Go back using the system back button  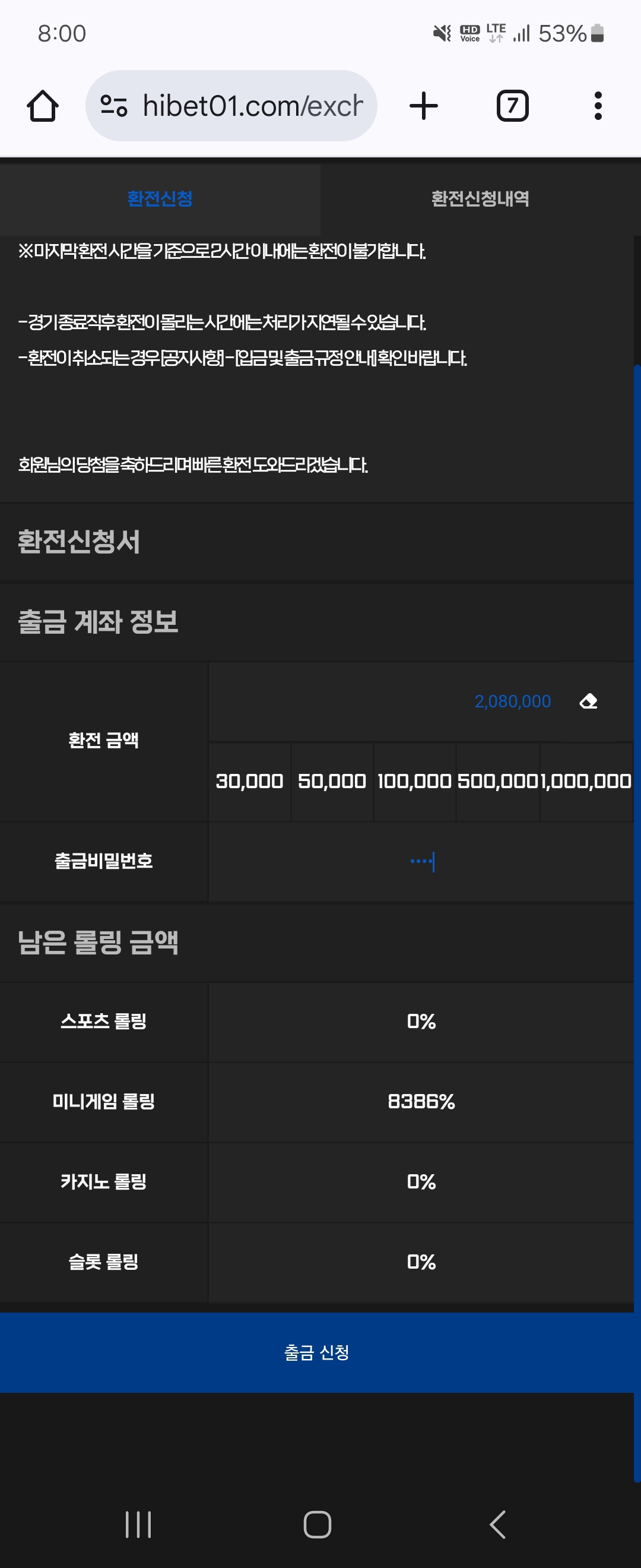(497, 1524)
